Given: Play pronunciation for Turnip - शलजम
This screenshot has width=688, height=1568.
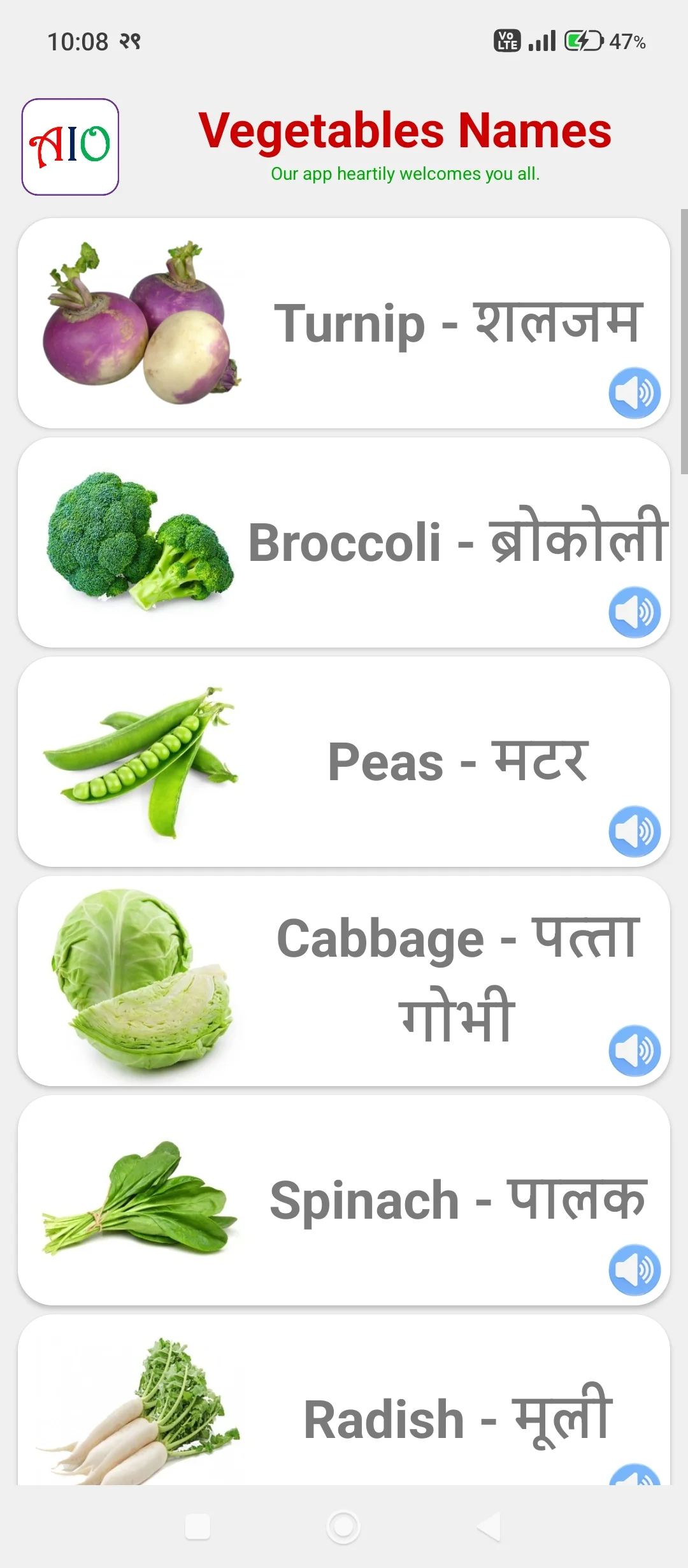Looking at the screenshot, I should tap(634, 393).
